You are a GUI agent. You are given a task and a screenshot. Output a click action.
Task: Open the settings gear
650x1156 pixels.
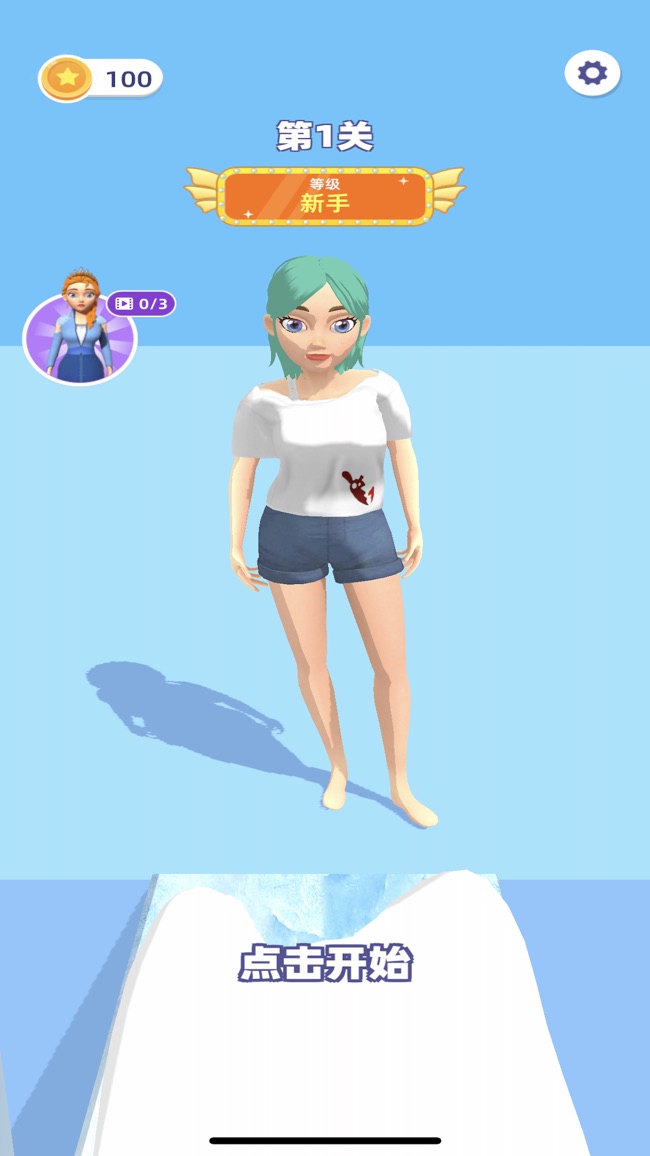point(592,73)
